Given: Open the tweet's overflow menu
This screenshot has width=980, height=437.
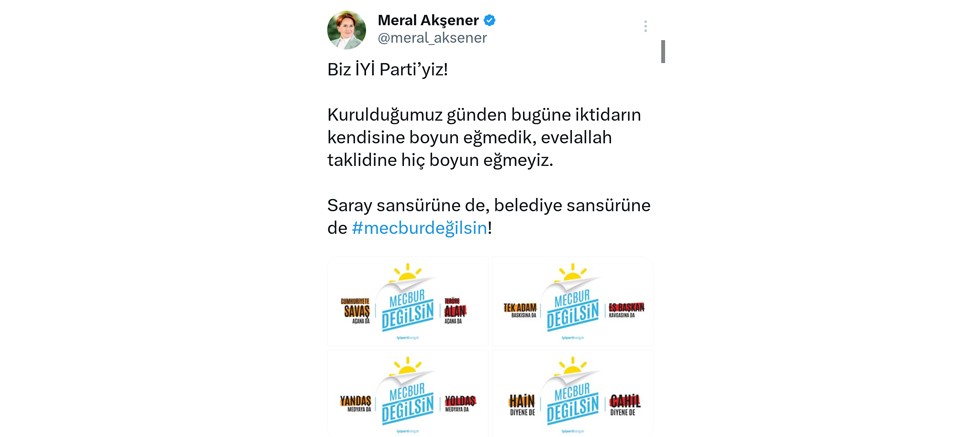Looking at the screenshot, I should [x=645, y=27].
